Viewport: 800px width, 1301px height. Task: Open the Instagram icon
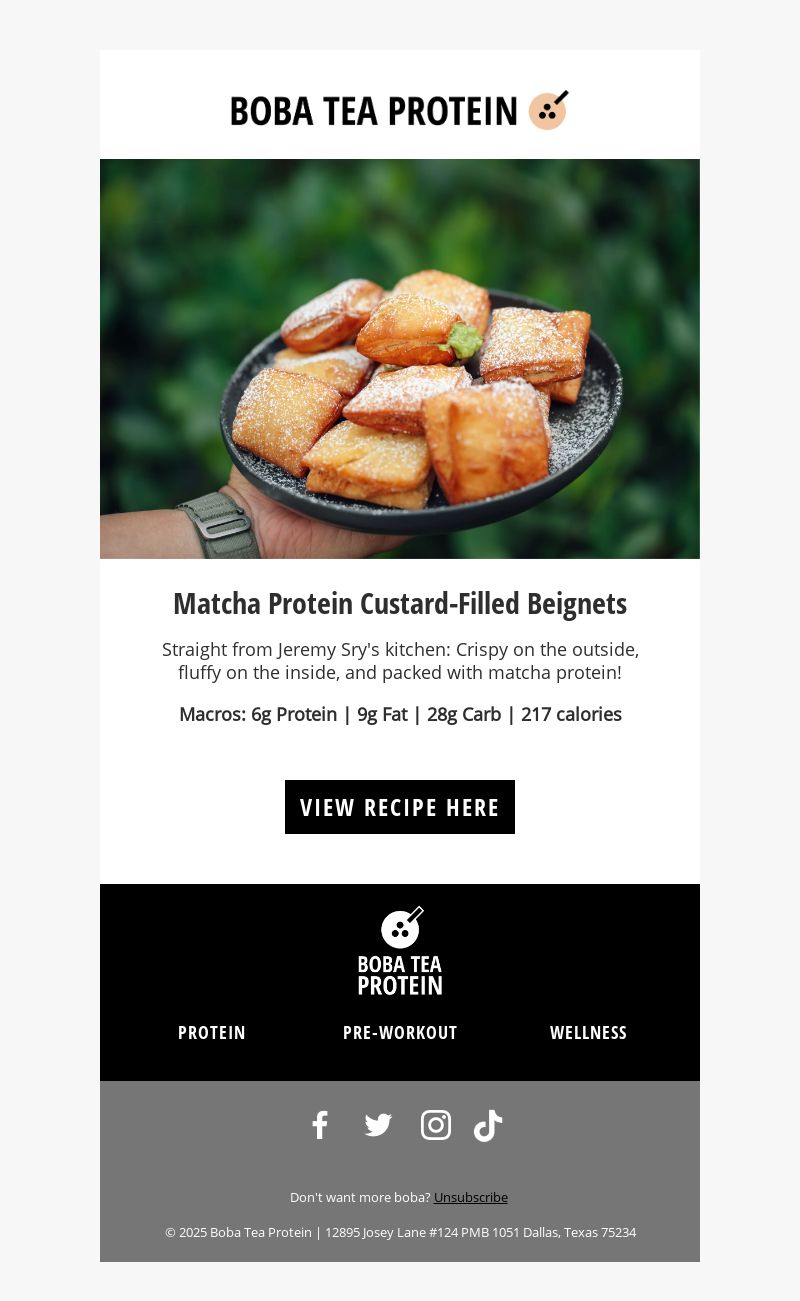(x=436, y=1125)
